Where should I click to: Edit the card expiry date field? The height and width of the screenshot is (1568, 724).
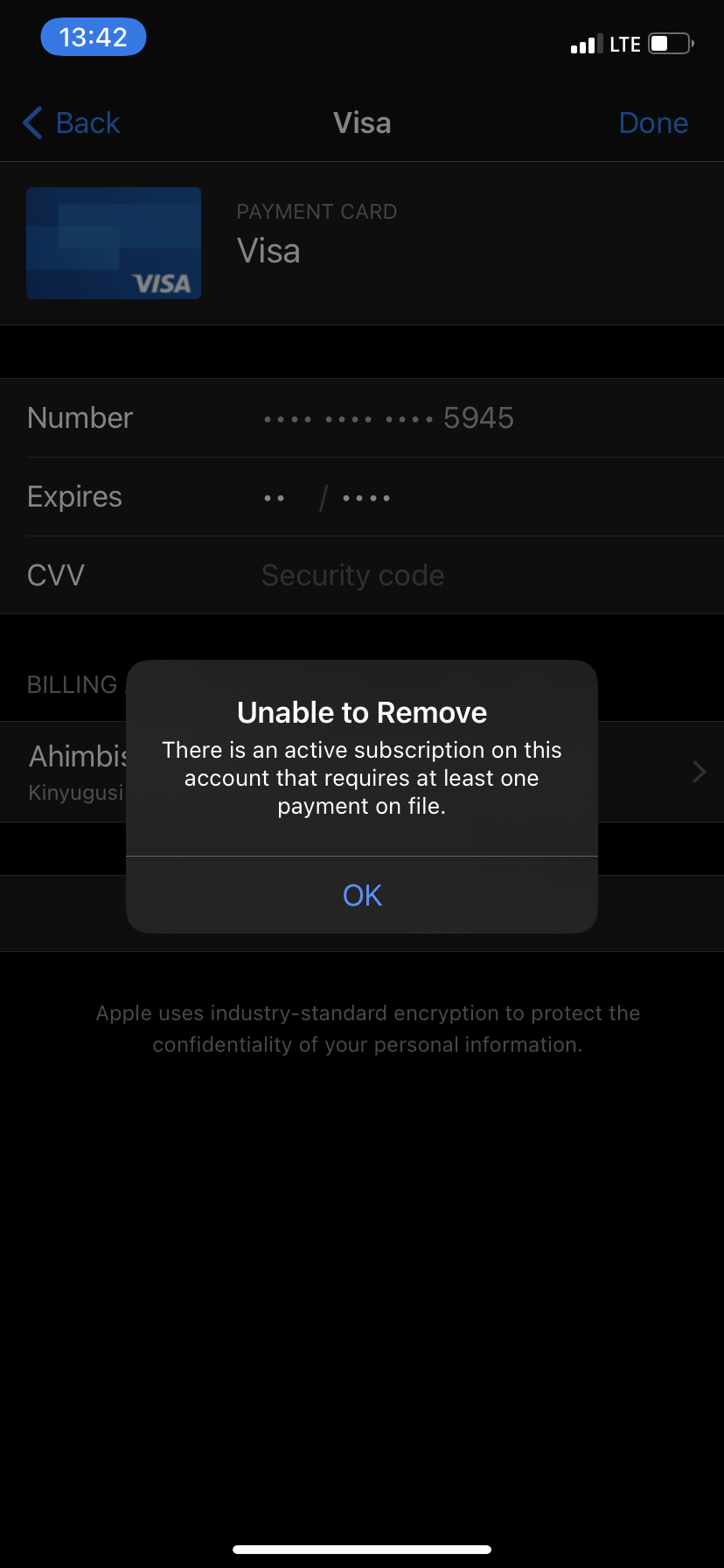click(x=362, y=497)
